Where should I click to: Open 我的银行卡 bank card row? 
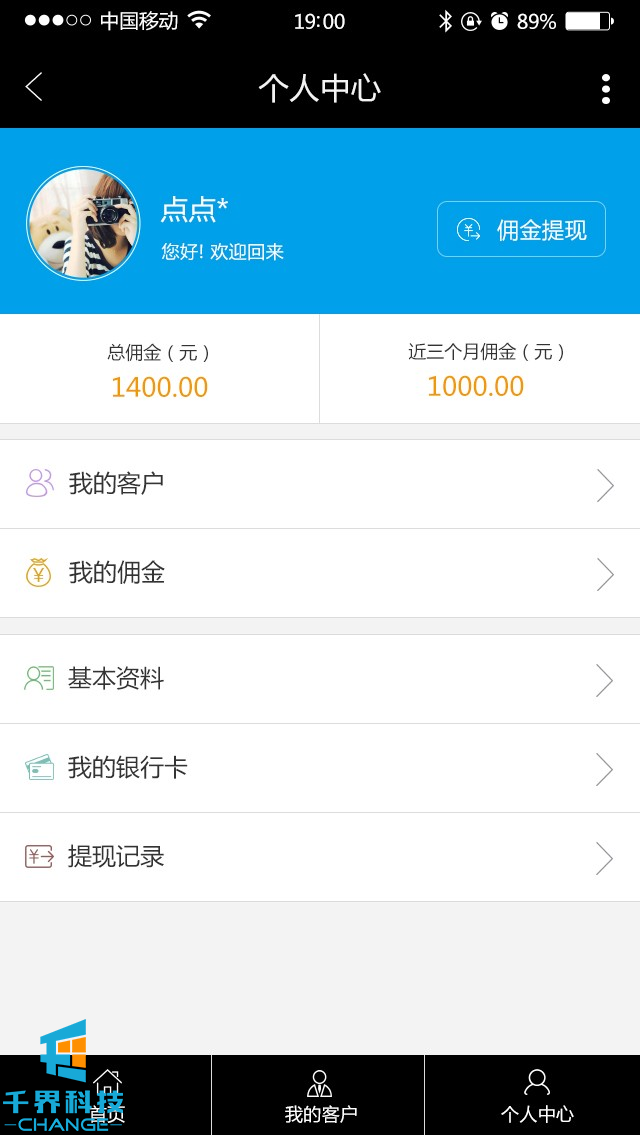[x=320, y=768]
